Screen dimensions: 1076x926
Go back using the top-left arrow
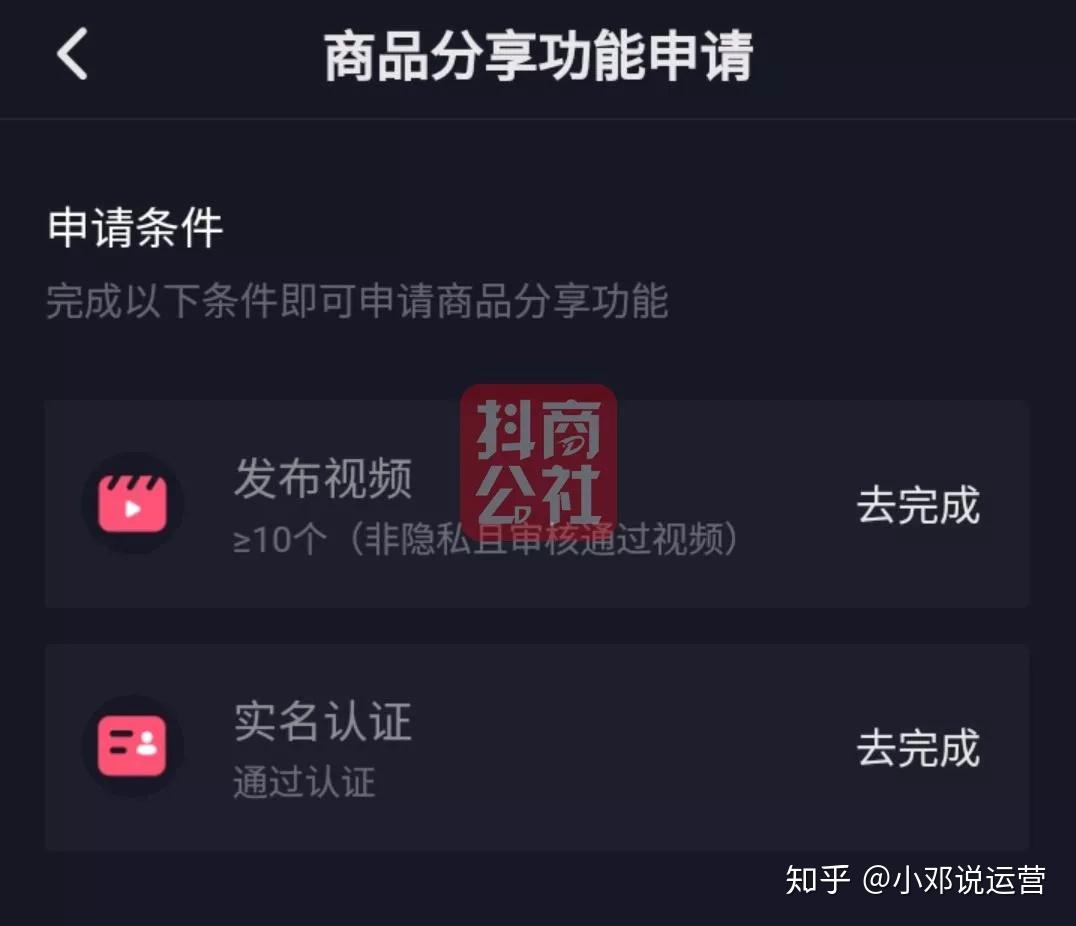(72, 54)
